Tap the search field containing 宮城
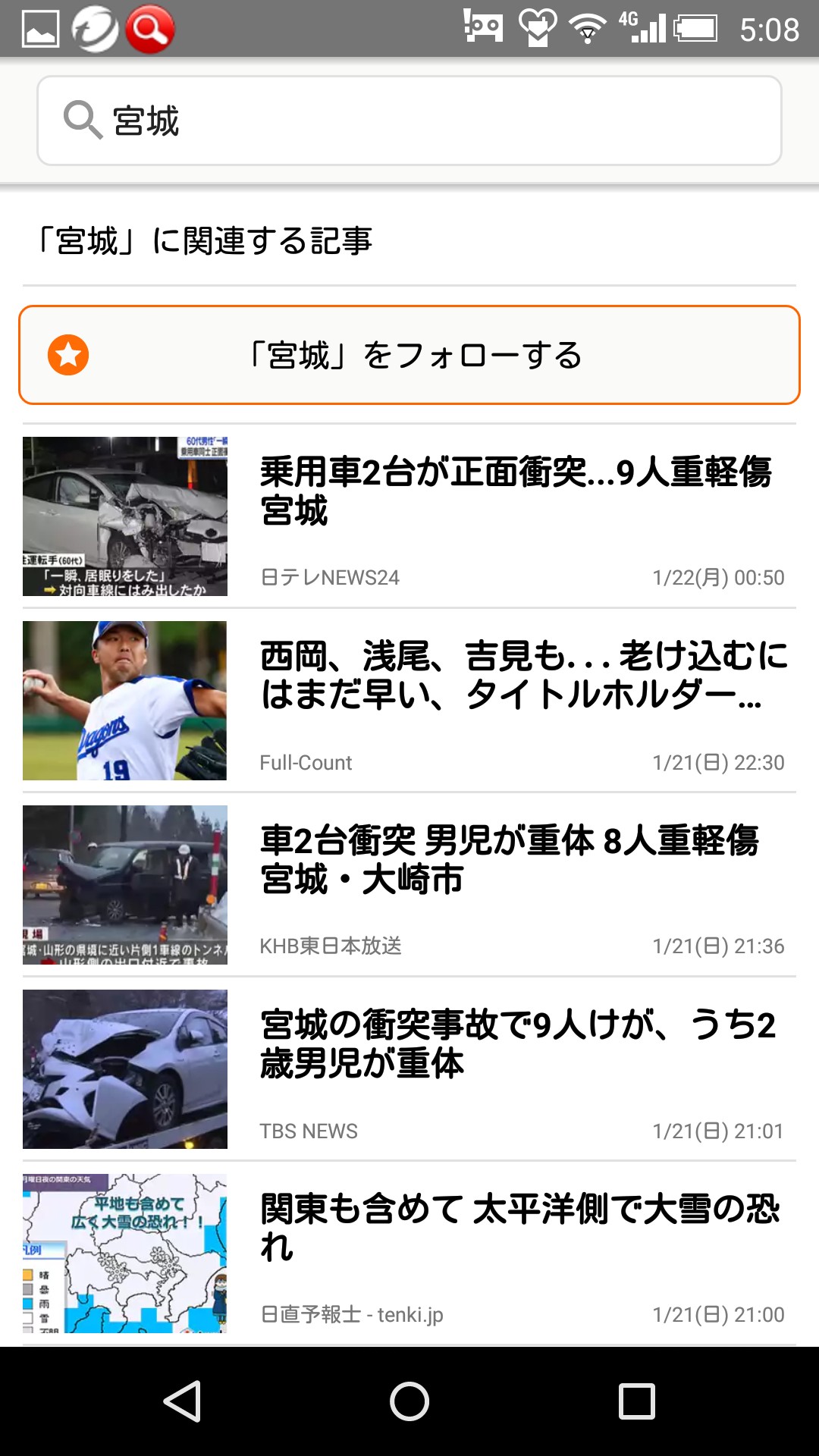 pyautogui.click(x=409, y=121)
